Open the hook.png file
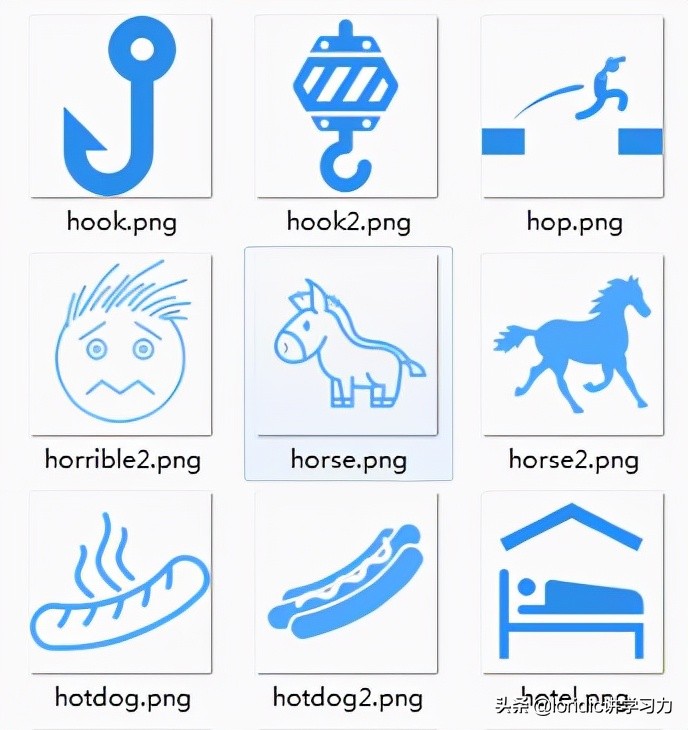The width and height of the screenshot is (688, 730). coord(121,106)
